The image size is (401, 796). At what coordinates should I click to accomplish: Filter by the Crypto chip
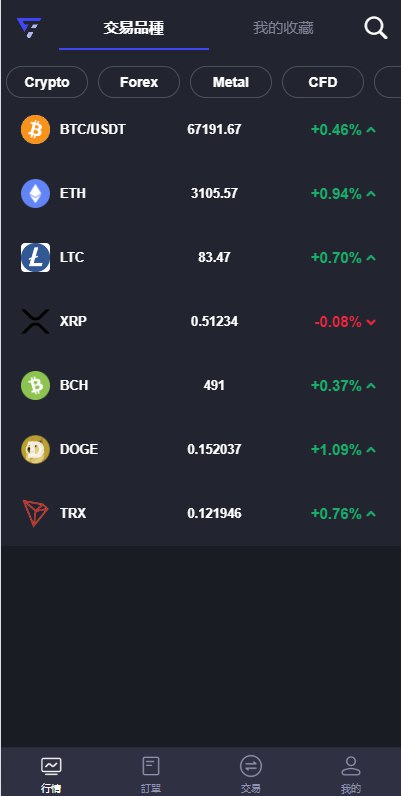47,82
